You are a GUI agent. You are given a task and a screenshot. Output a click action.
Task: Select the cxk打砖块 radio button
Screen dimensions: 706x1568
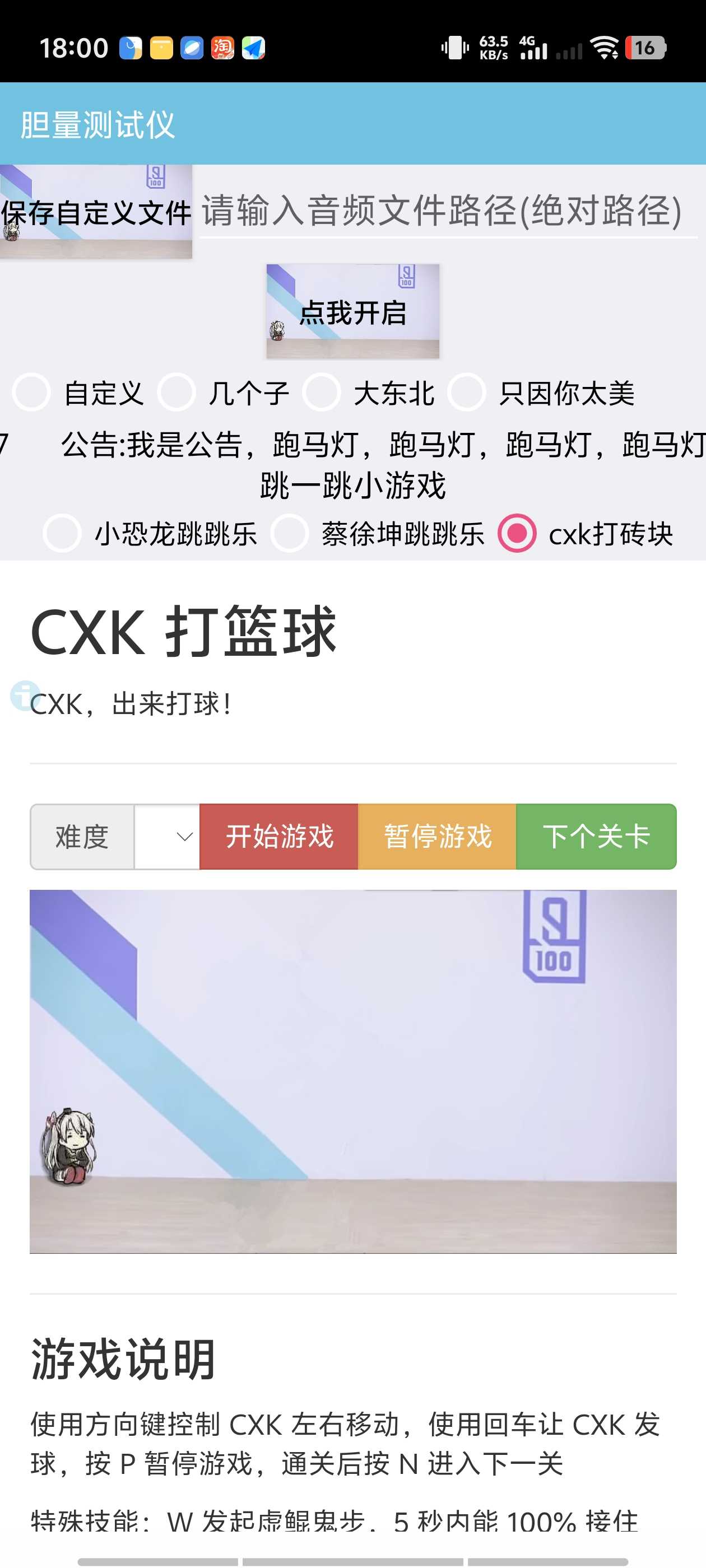(517, 533)
